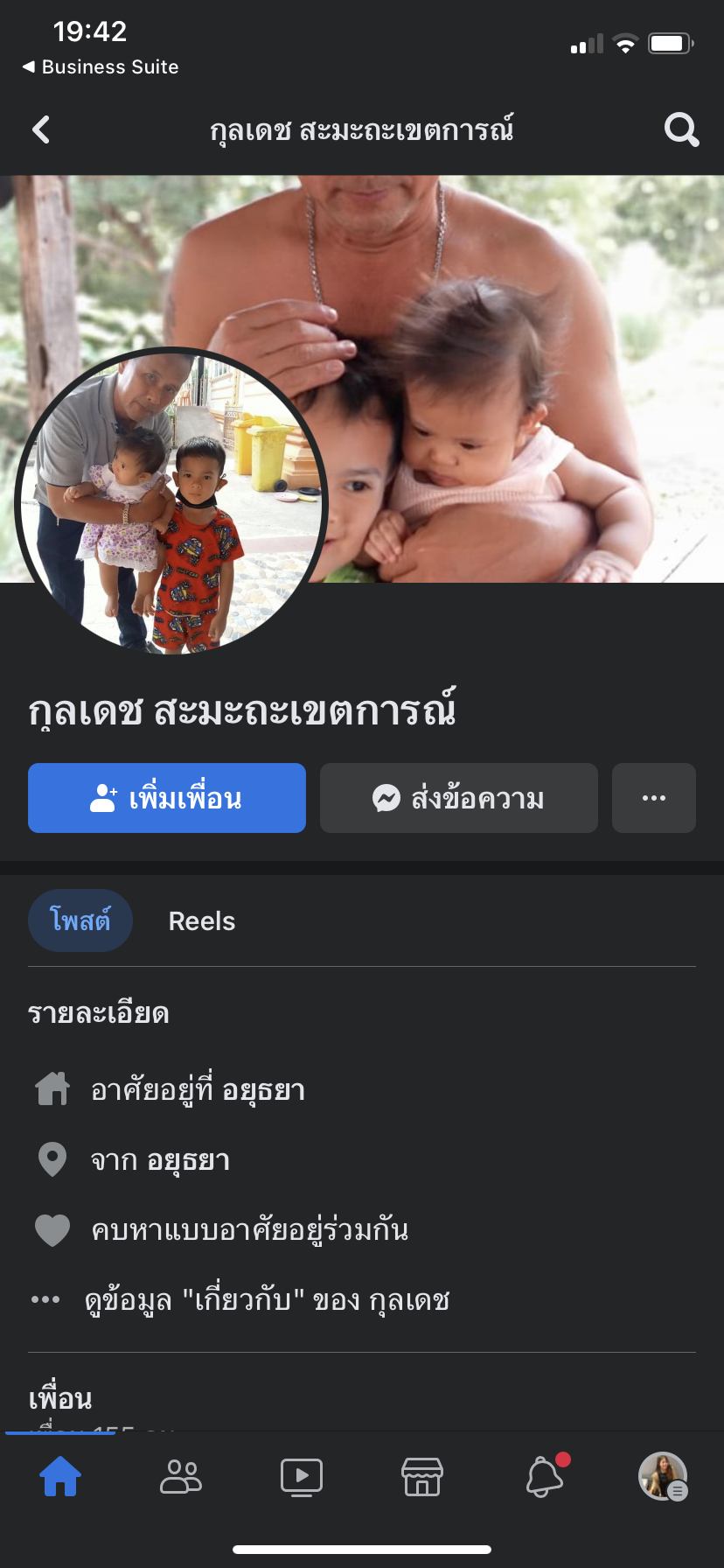Open the menu via profile avatar
Image resolution: width=724 pixels, height=1568 pixels.
point(663,1477)
